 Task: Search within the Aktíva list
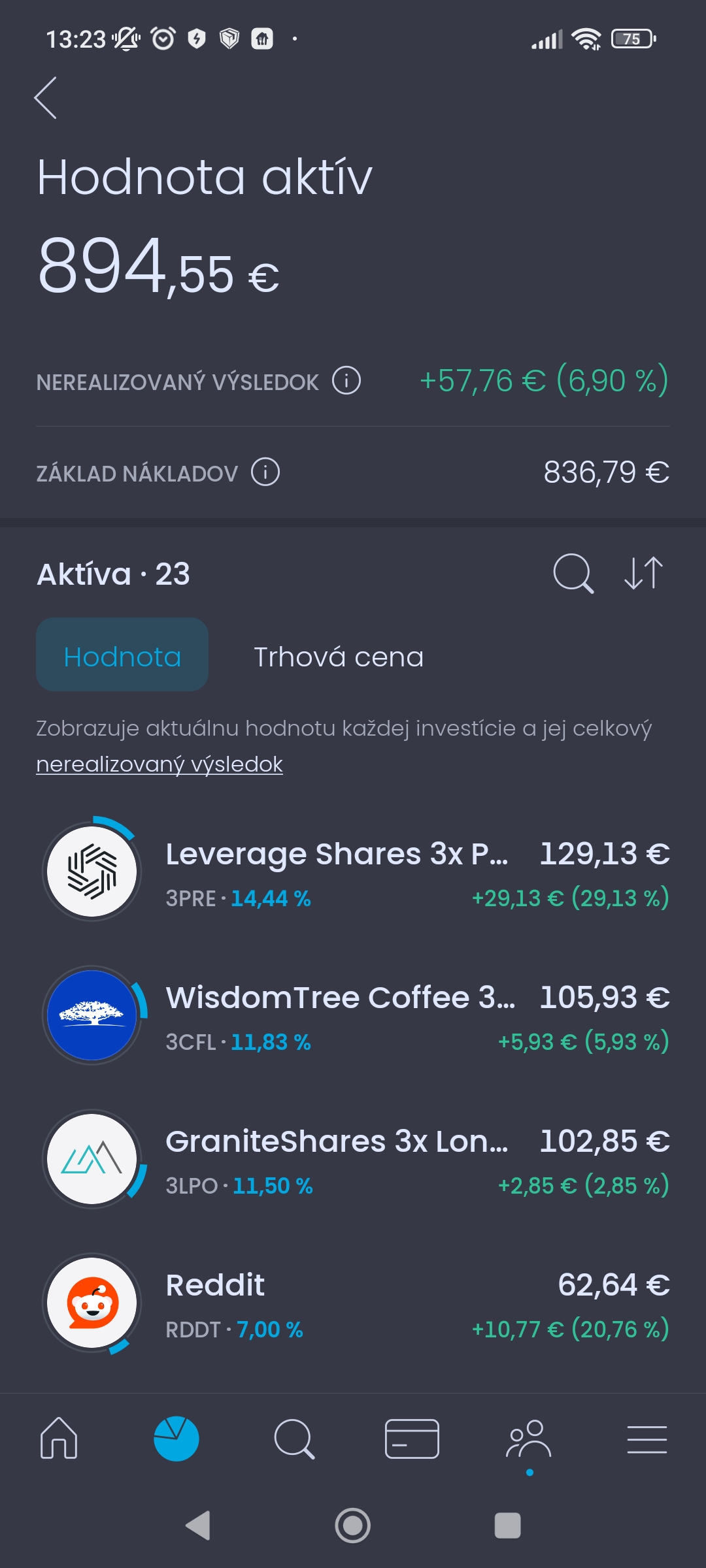point(573,574)
